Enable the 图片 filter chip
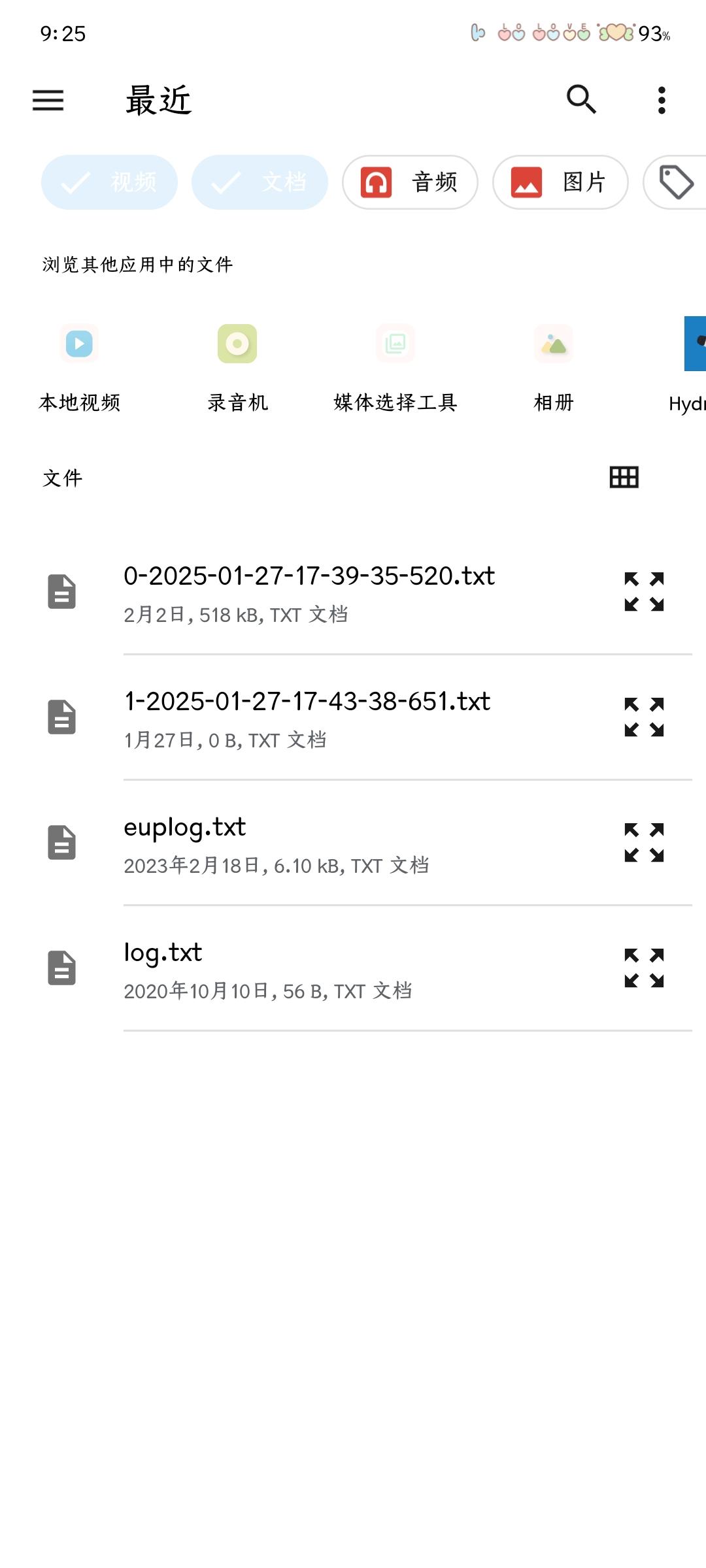 point(560,182)
